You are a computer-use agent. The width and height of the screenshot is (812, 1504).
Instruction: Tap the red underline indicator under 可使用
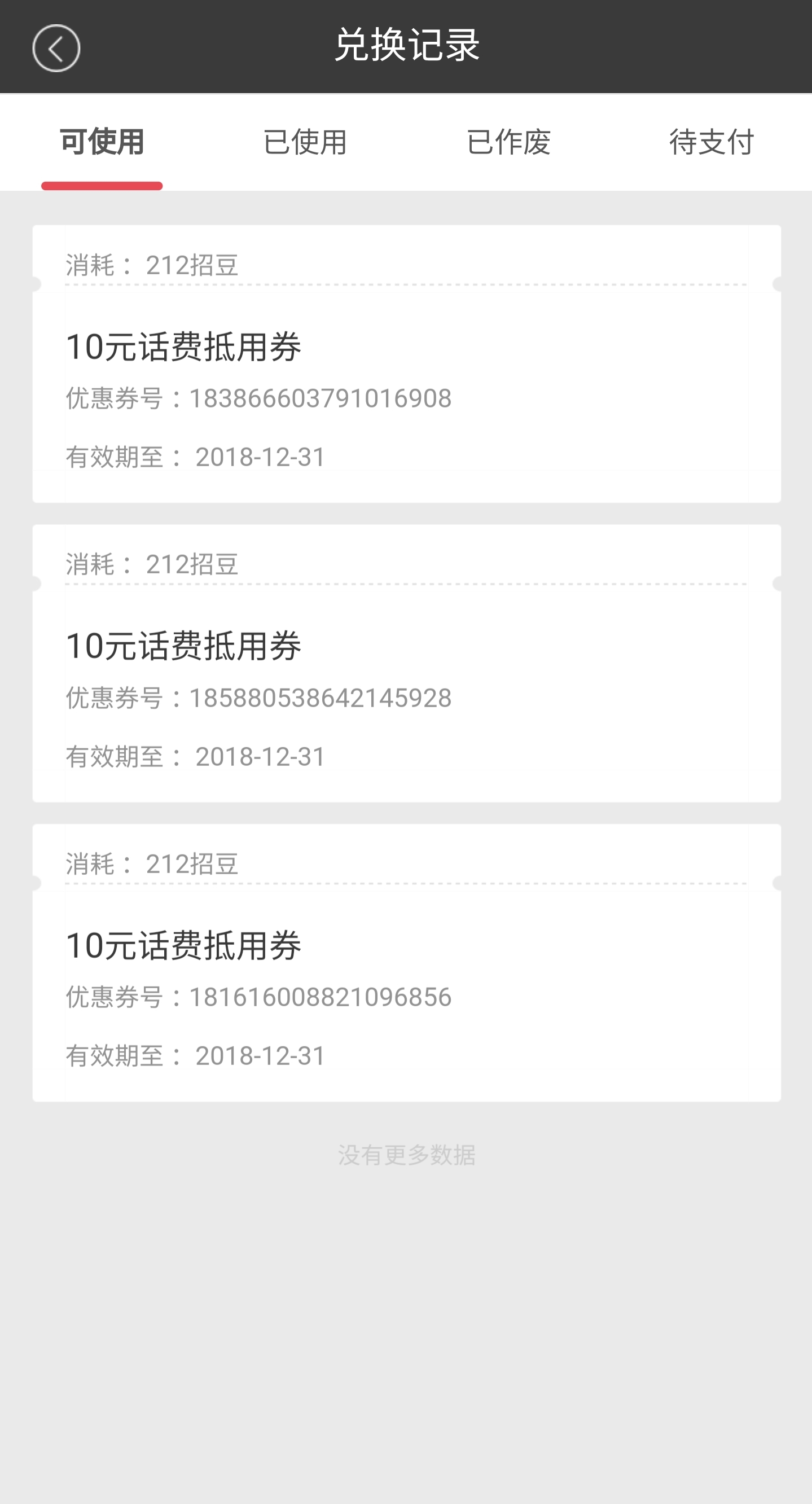[102, 185]
